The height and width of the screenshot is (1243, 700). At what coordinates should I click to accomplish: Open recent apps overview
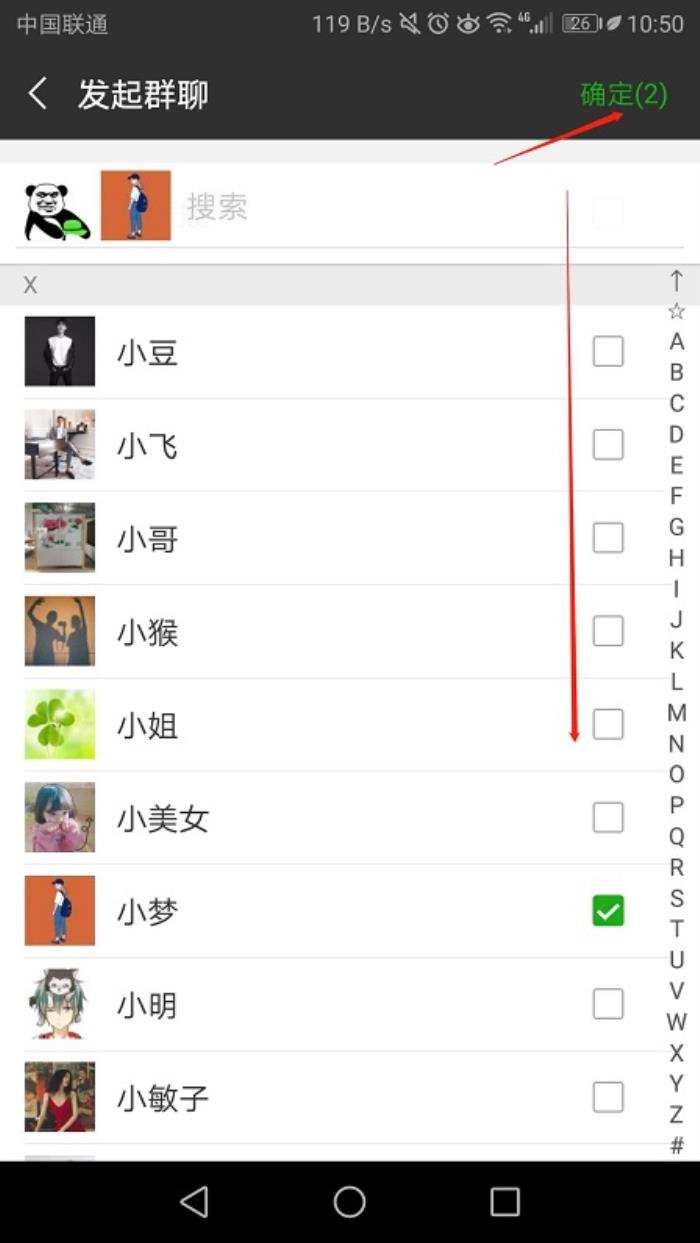point(505,1201)
